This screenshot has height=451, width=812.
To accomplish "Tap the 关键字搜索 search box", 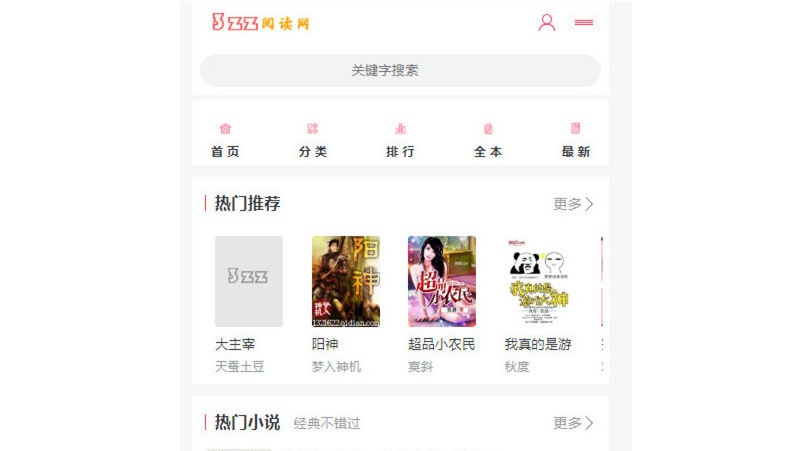I will [x=400, y=70].
